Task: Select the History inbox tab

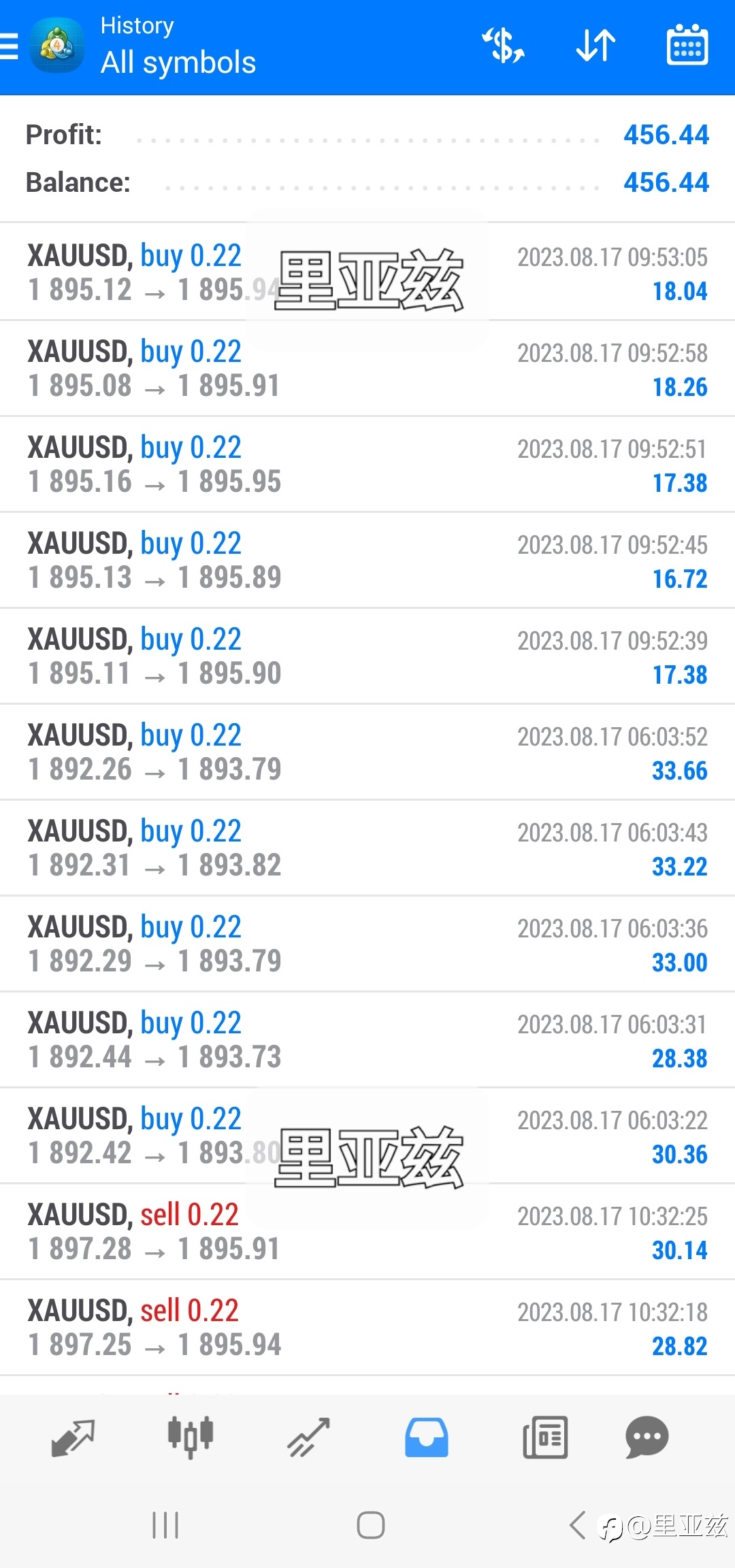Action: click(x=427, y=1437)
